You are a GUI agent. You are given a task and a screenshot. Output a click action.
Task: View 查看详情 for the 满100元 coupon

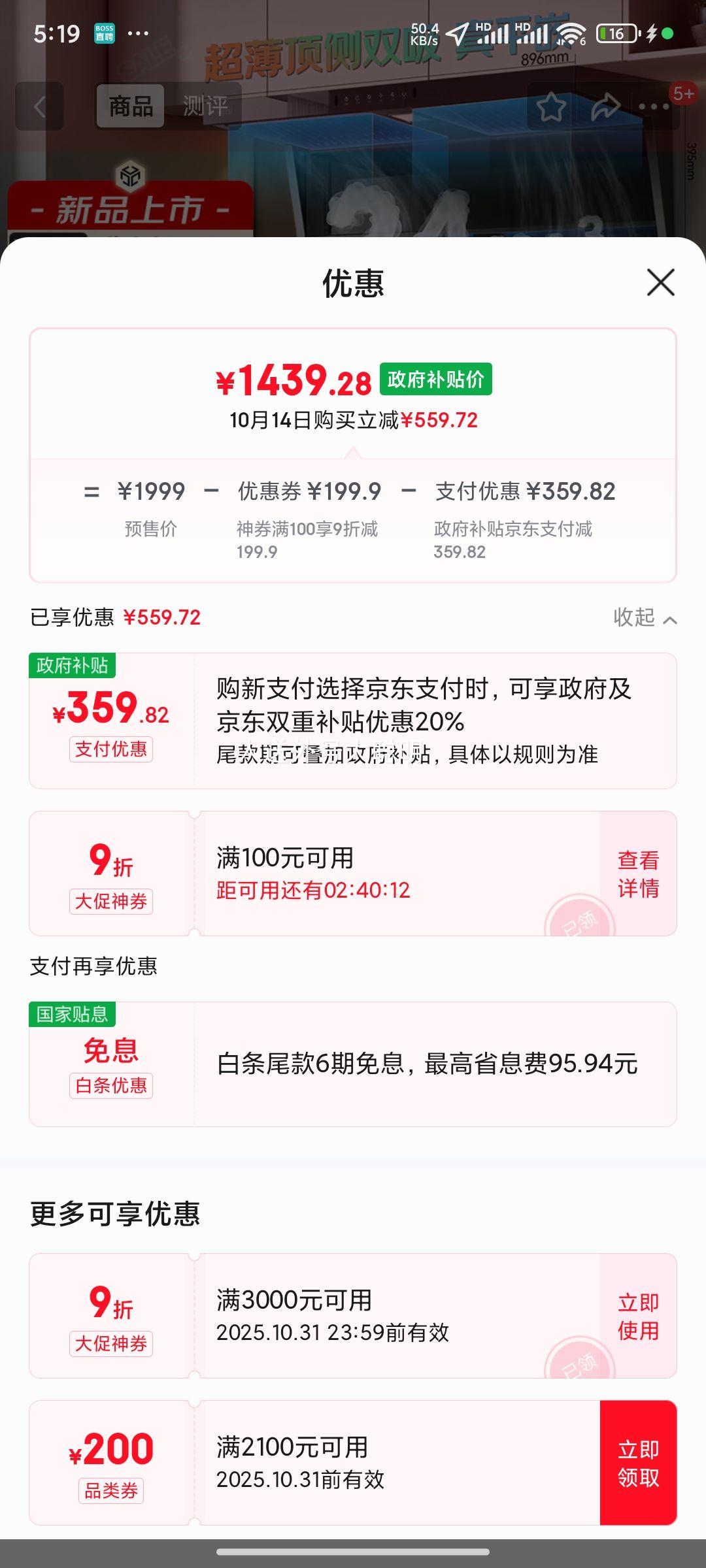coord(638,874)
